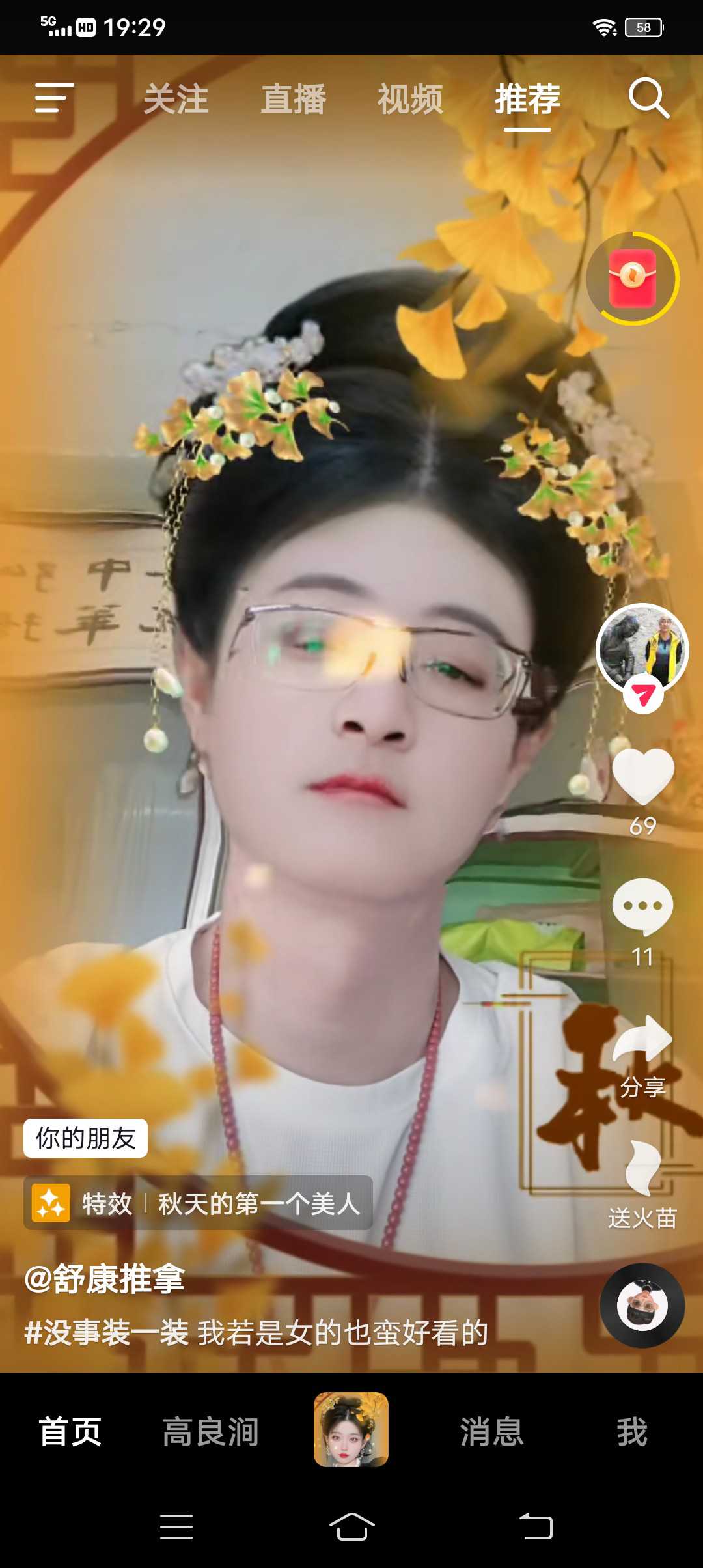Open the spinning music disc
The height and width of the screenshot is (1568, 703).
(642, 1305)
